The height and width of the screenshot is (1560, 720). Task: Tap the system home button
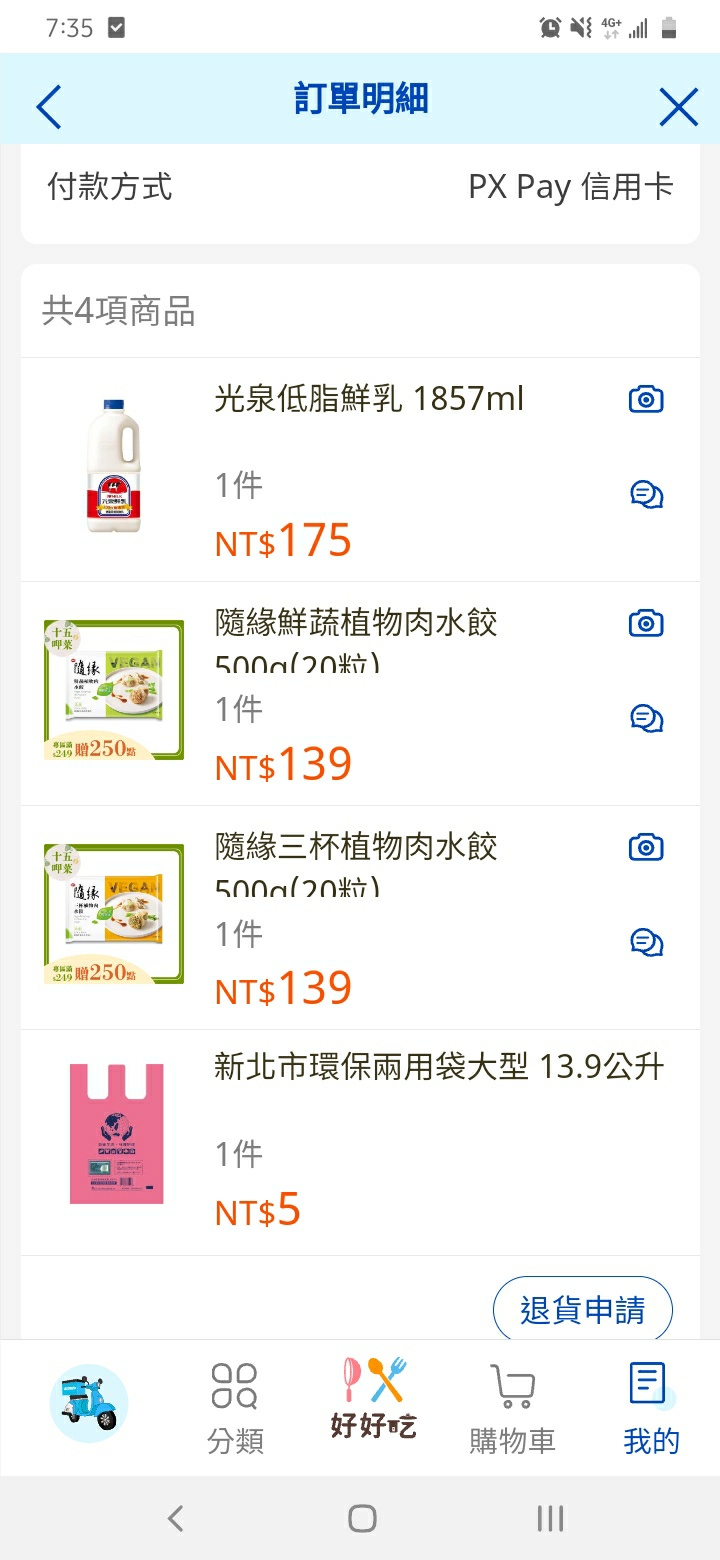coord(361,1519)
